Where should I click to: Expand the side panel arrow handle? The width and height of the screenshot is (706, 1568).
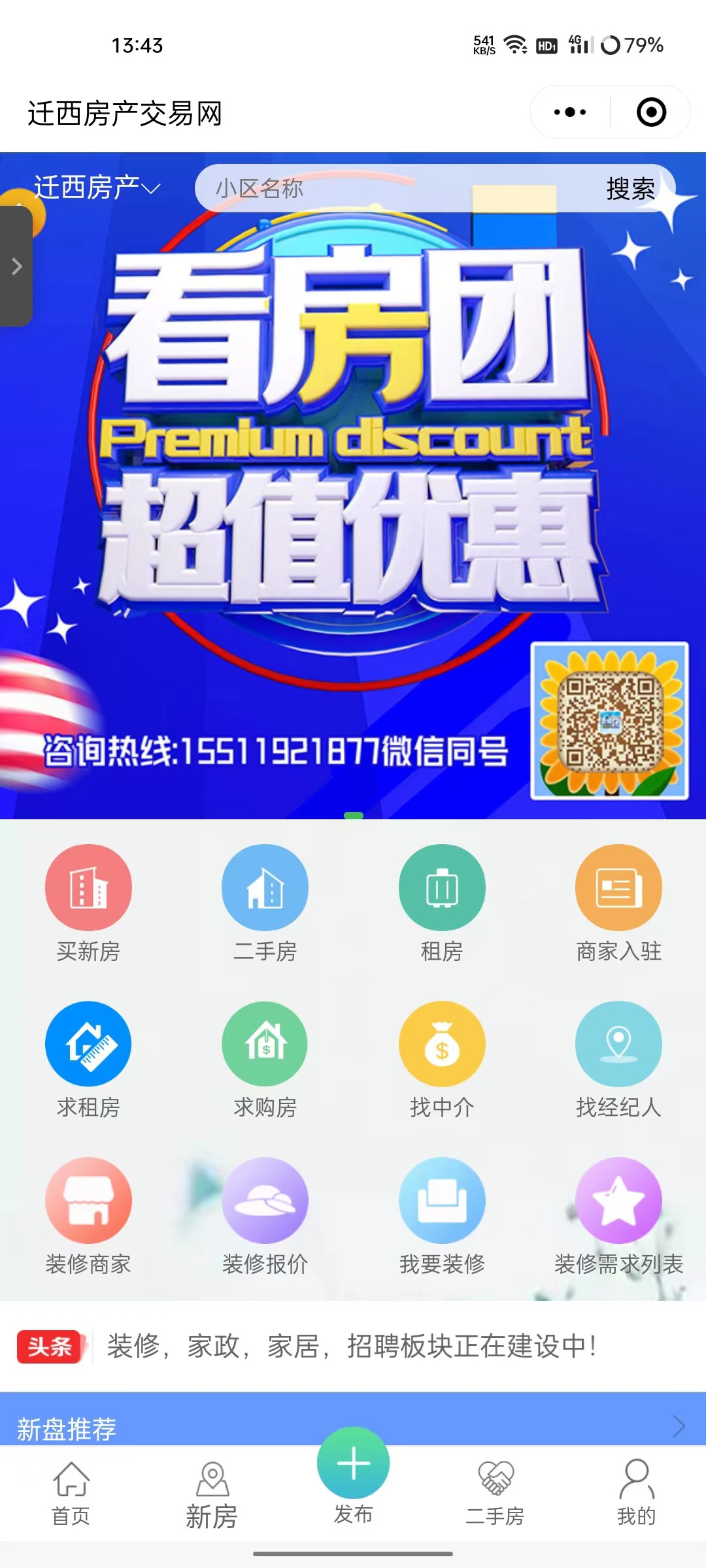[16, 266]
